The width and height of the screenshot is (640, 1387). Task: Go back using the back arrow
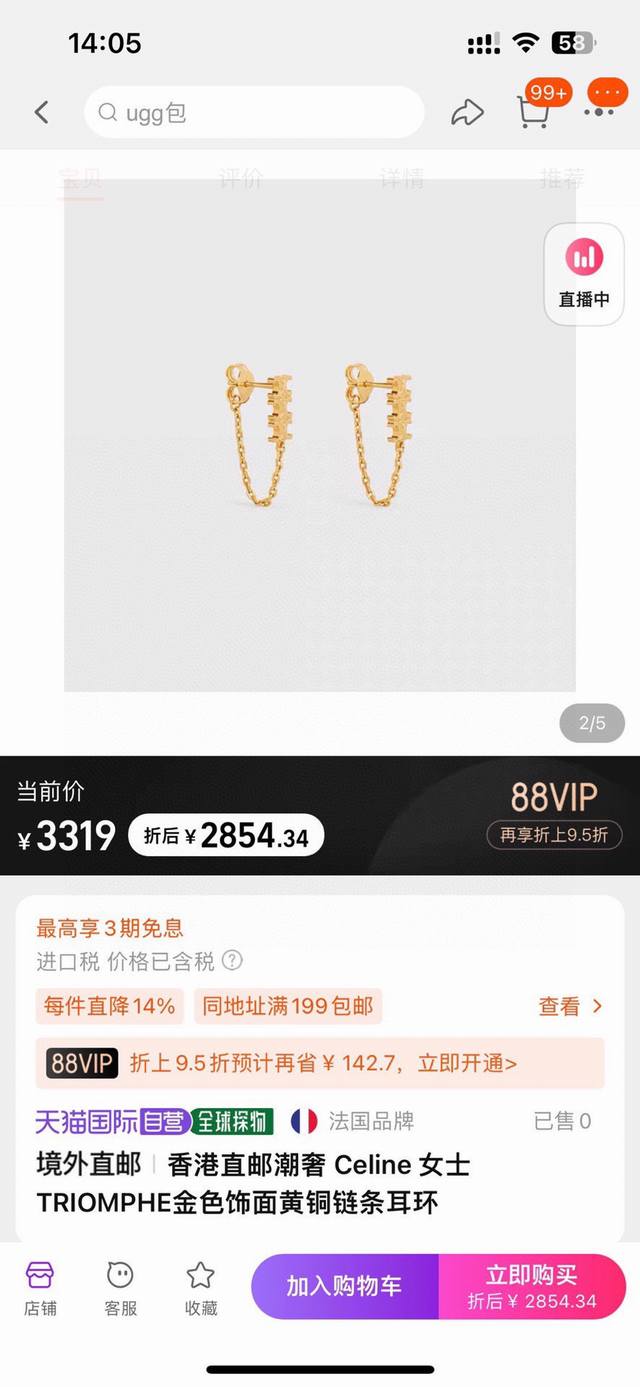click(x=41, y=112)
